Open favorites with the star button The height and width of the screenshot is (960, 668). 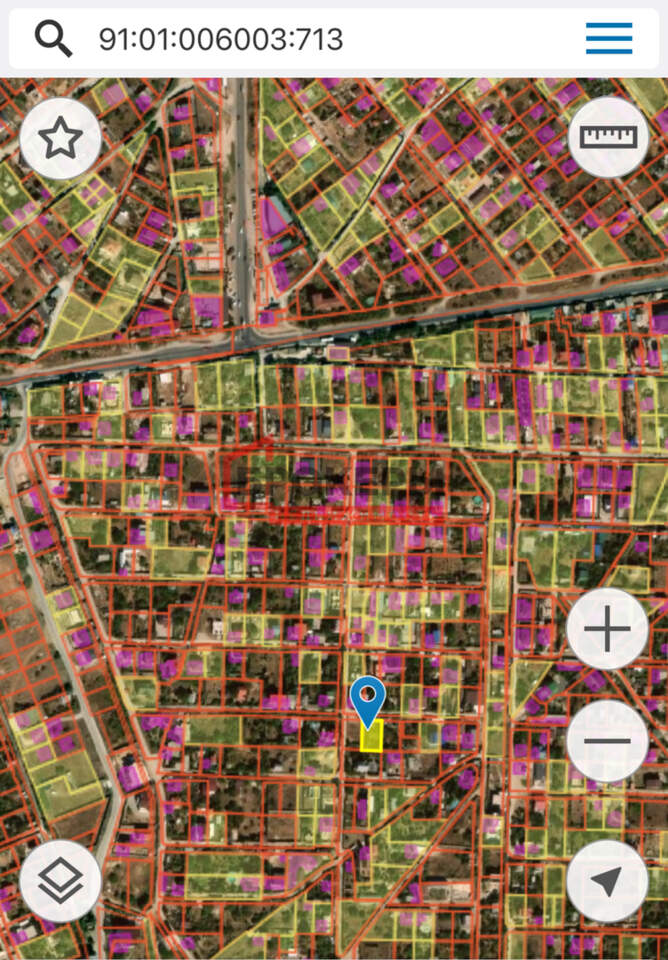pos(60,139)
